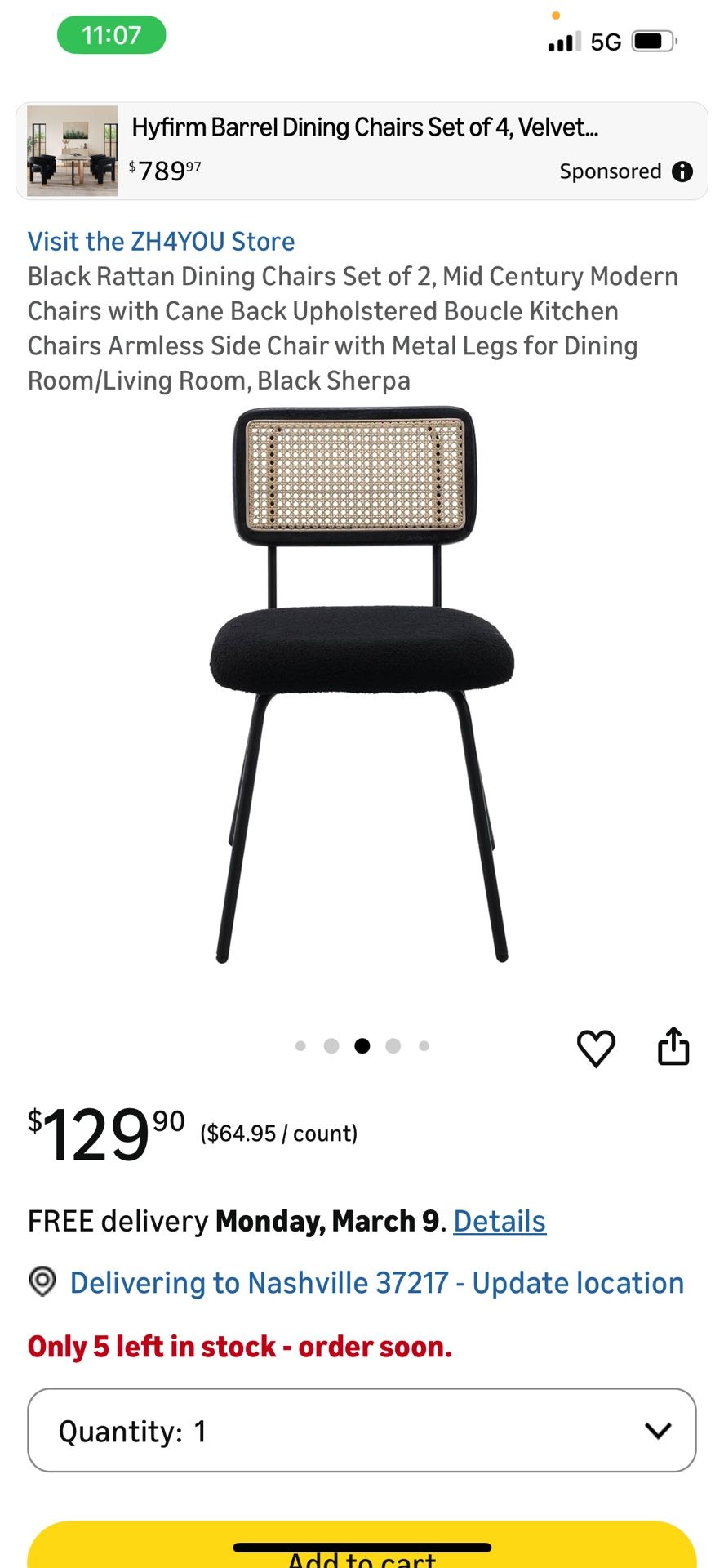Click the location pin icon near delivery address
Image resolution: width=724 pixels, height=1568 pixels.
pyautogui.click(x=42, y=1283)
